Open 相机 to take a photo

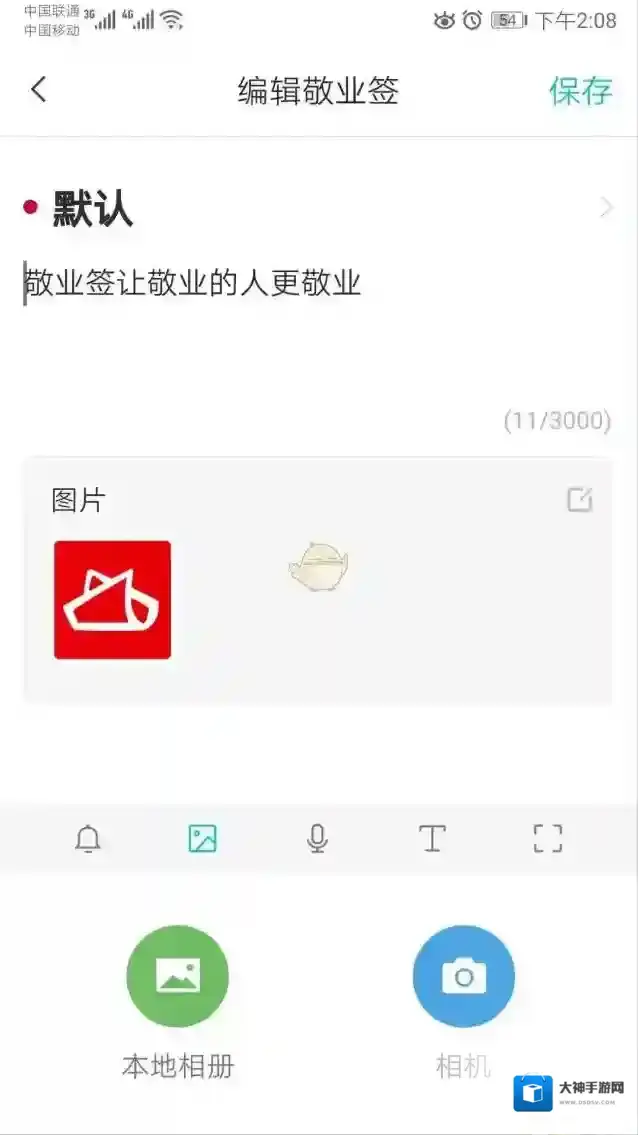463,977
